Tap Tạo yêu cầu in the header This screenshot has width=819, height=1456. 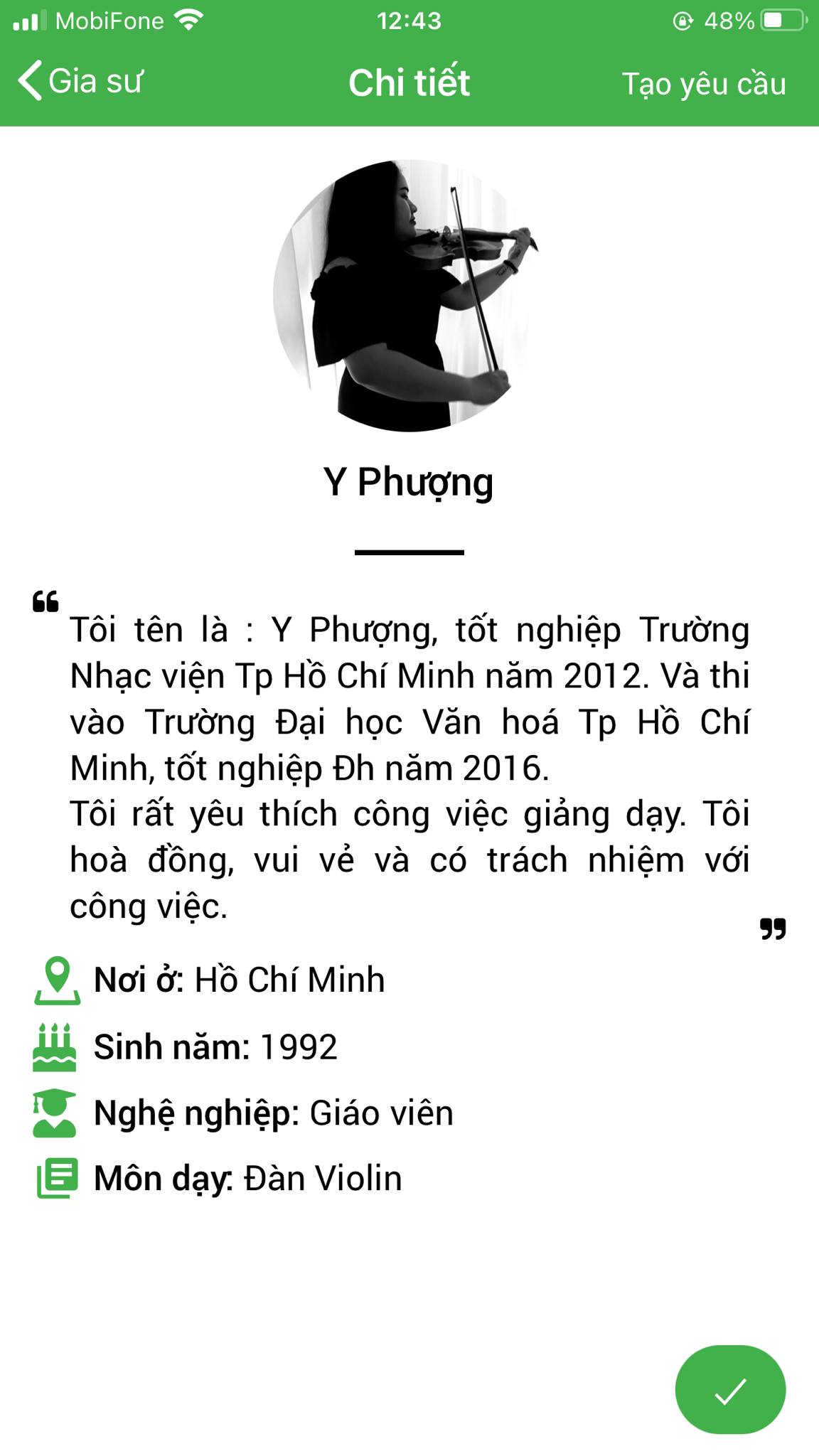704,84
